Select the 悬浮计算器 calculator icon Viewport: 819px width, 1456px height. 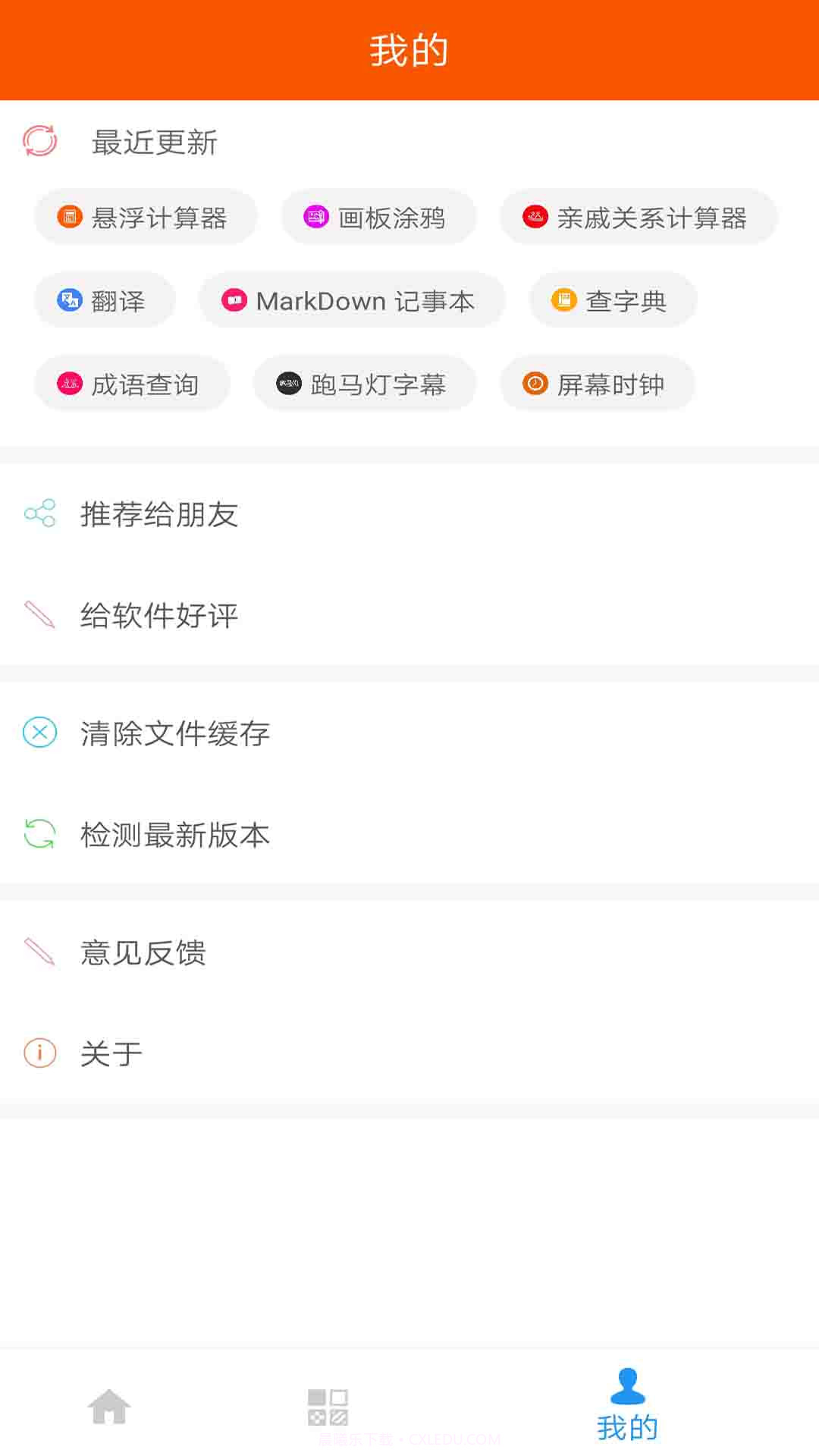(x=68, y=218)
